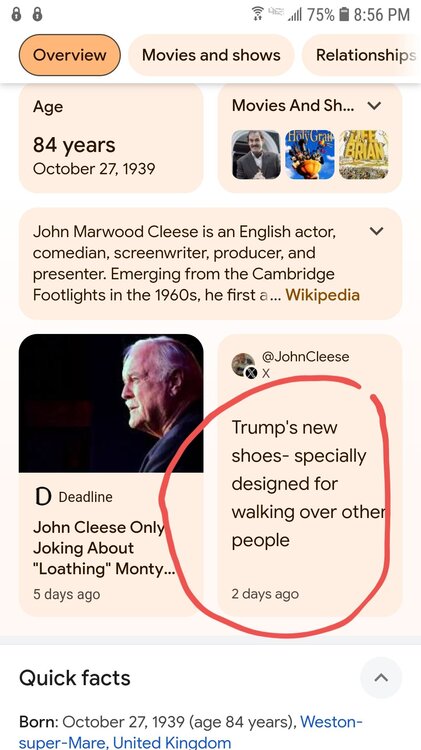Open the first movie thumbnail with the suited man
The image size is (421, 750).
tap(256, 154)
